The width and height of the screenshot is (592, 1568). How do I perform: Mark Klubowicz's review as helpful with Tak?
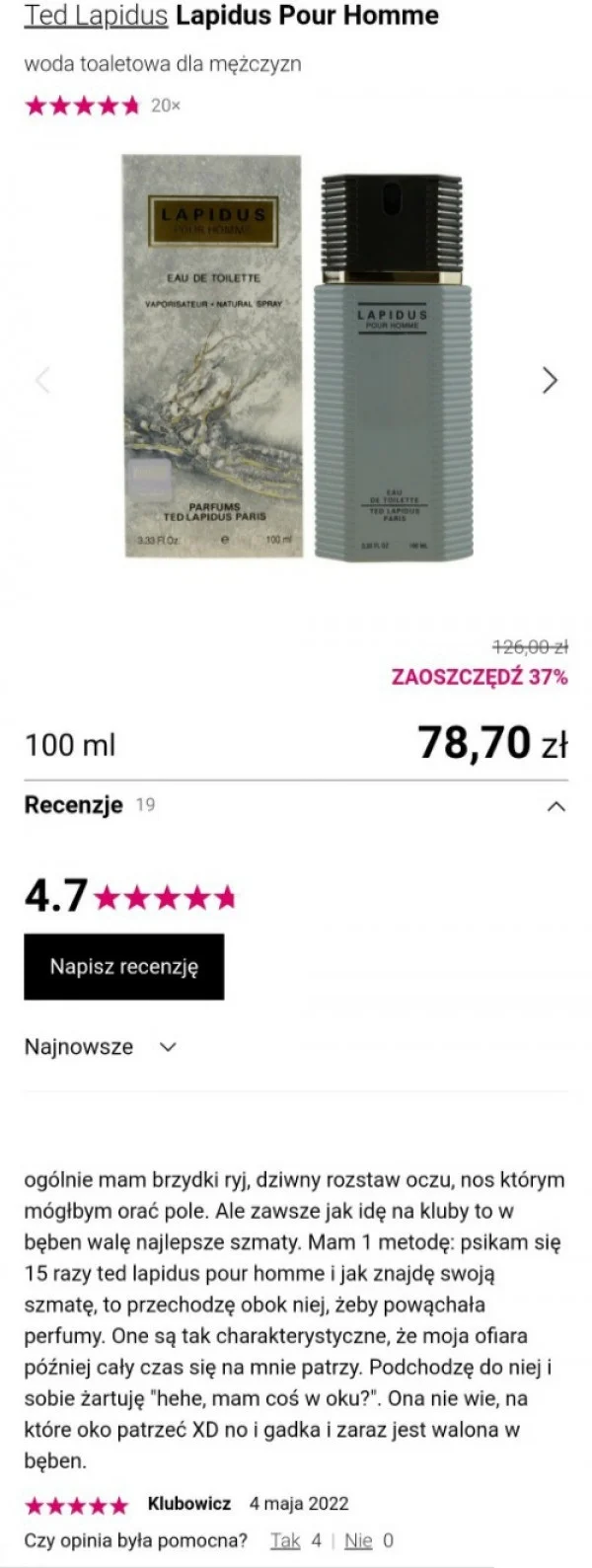[285, 1540]
